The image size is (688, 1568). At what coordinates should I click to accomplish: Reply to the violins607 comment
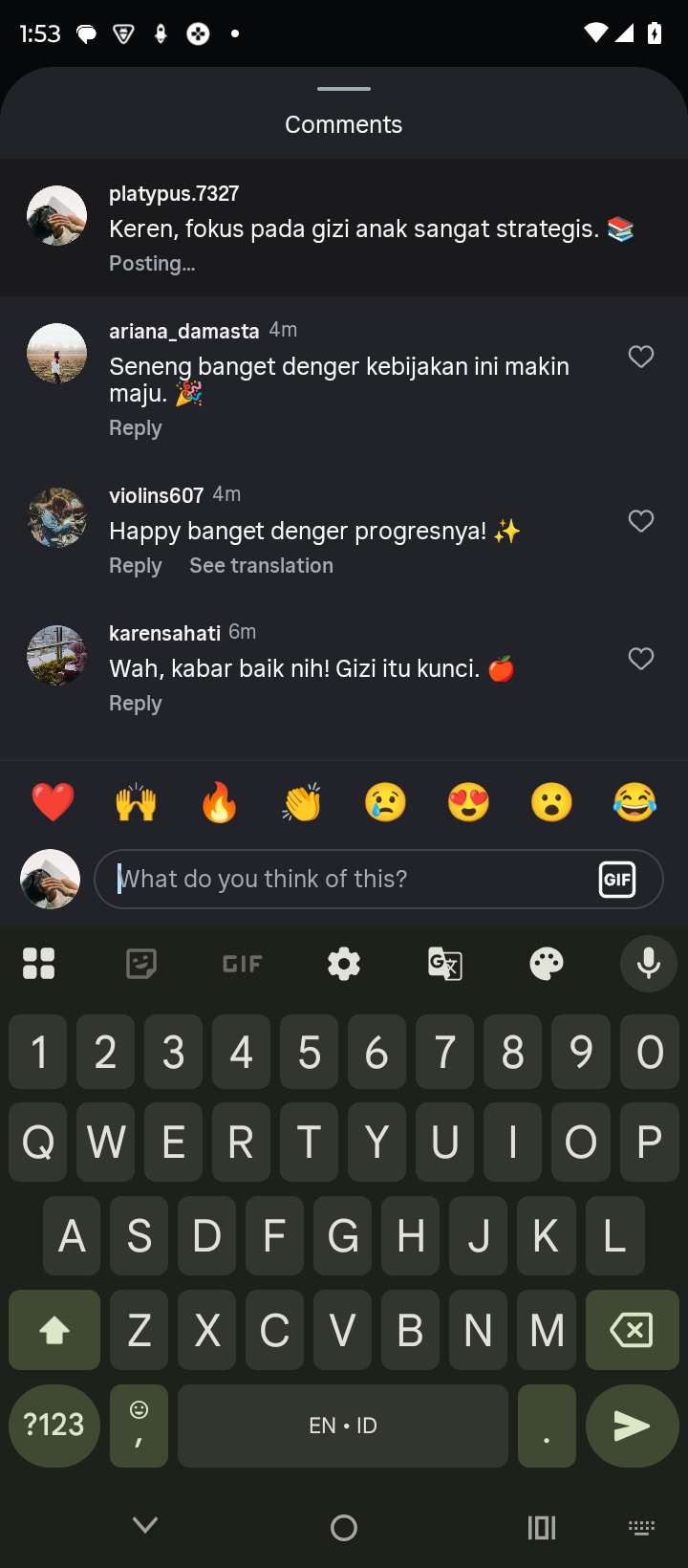coord(135,565)
